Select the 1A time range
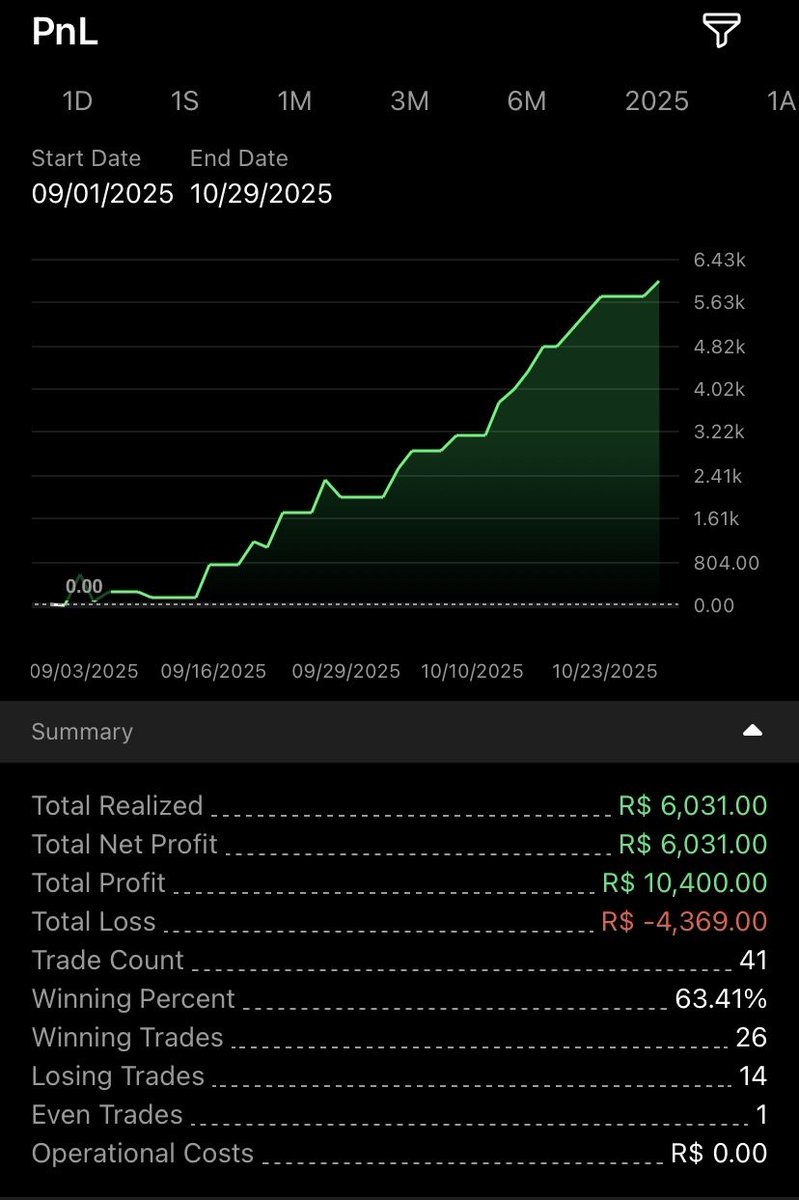Viewport: 799px width, 1200px height. [779, 101]
